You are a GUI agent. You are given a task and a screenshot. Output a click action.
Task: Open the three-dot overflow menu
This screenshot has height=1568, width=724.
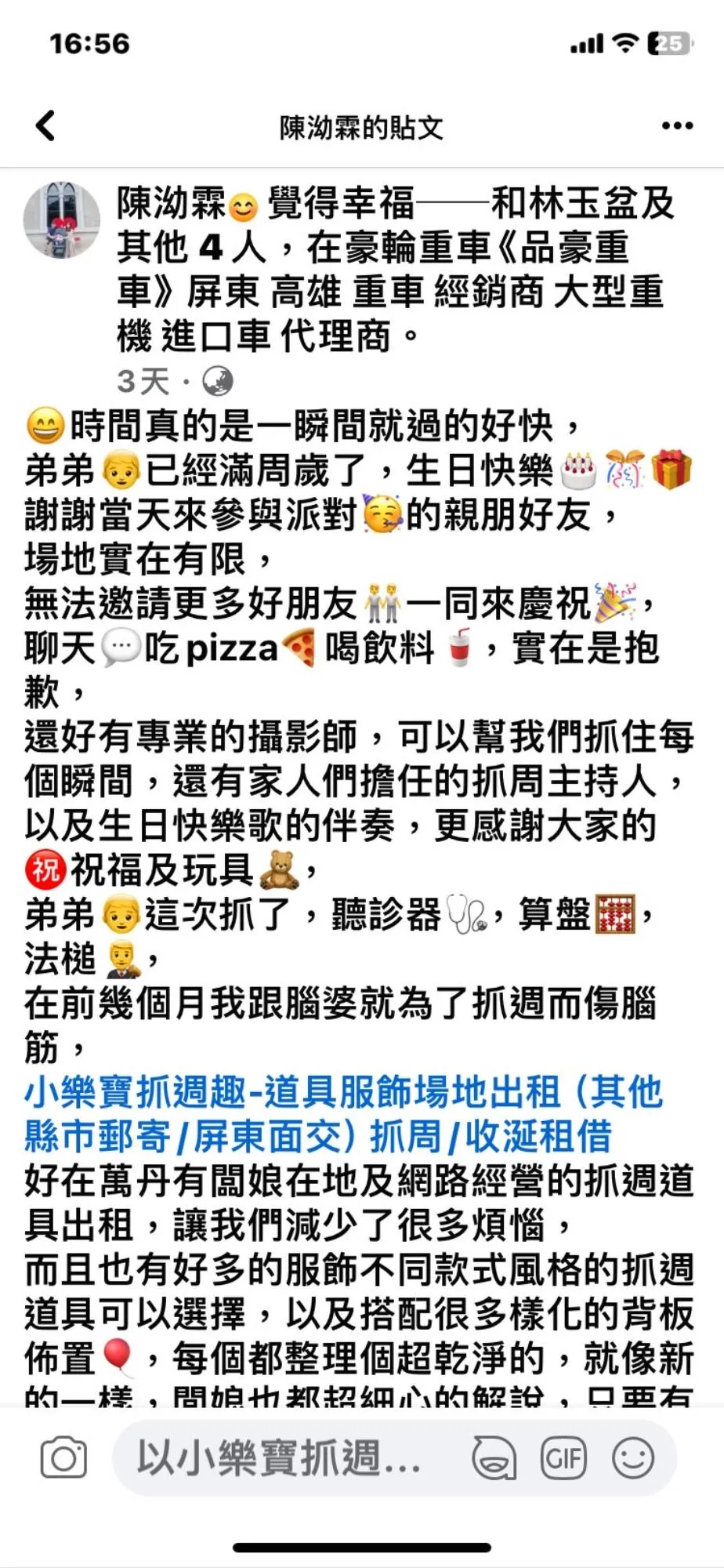[x=677, y=125]
